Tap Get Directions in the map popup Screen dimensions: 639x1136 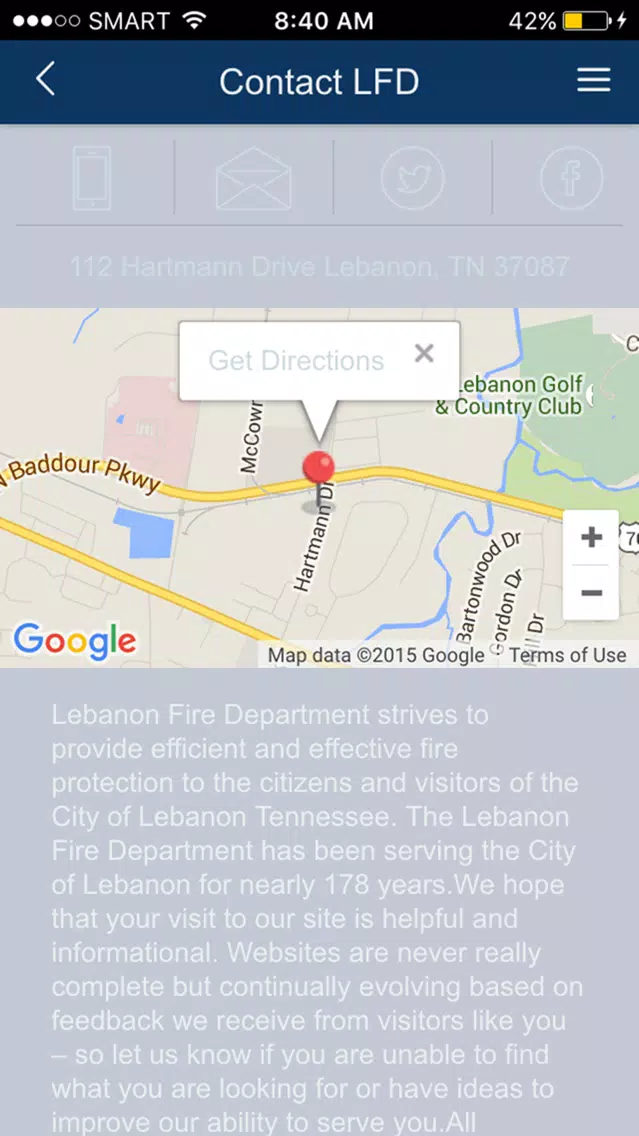point(296,361)
